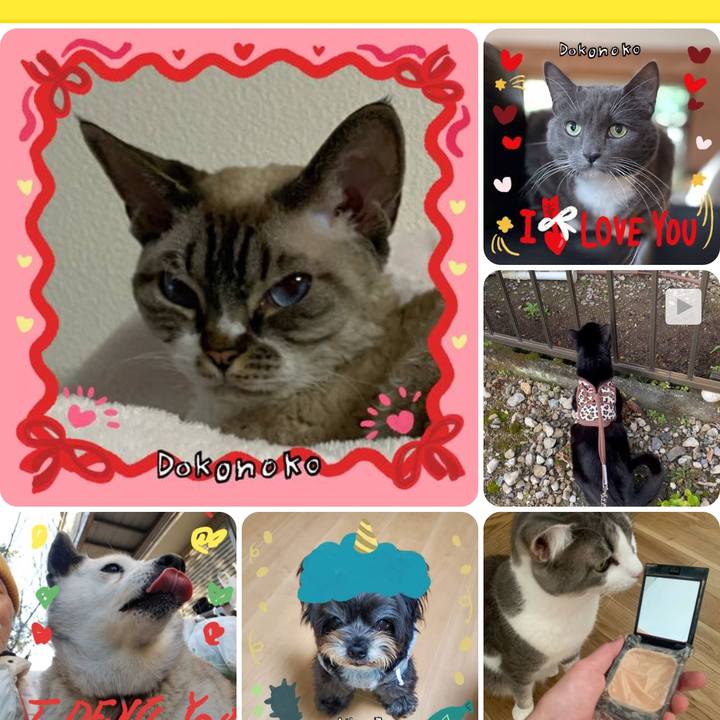Open the gray cat I Love You photo

click(x=601, y=146)
